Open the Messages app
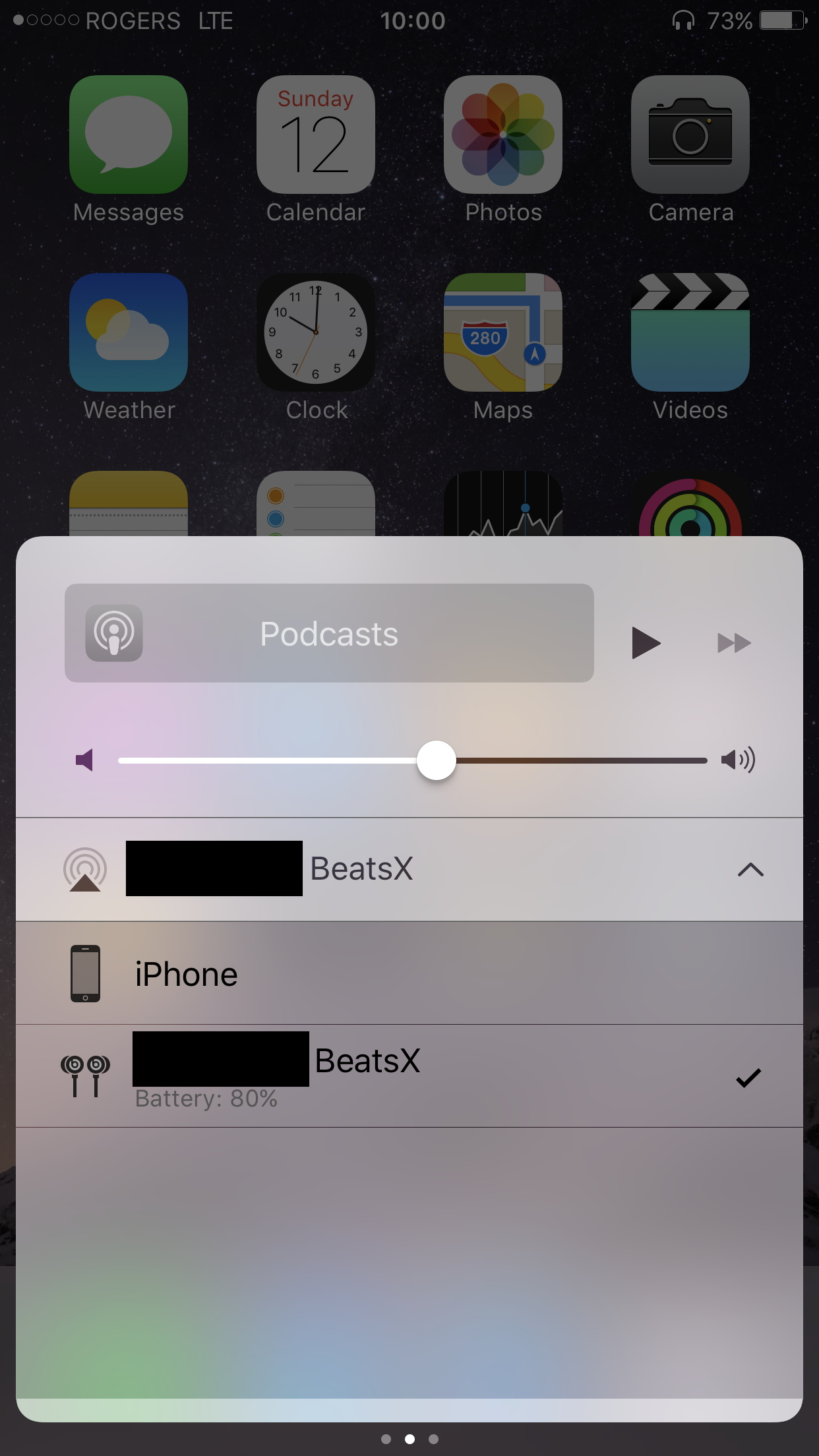Image resolution: width=819 pixels, height=1456 pixels. tap(129, 135)
